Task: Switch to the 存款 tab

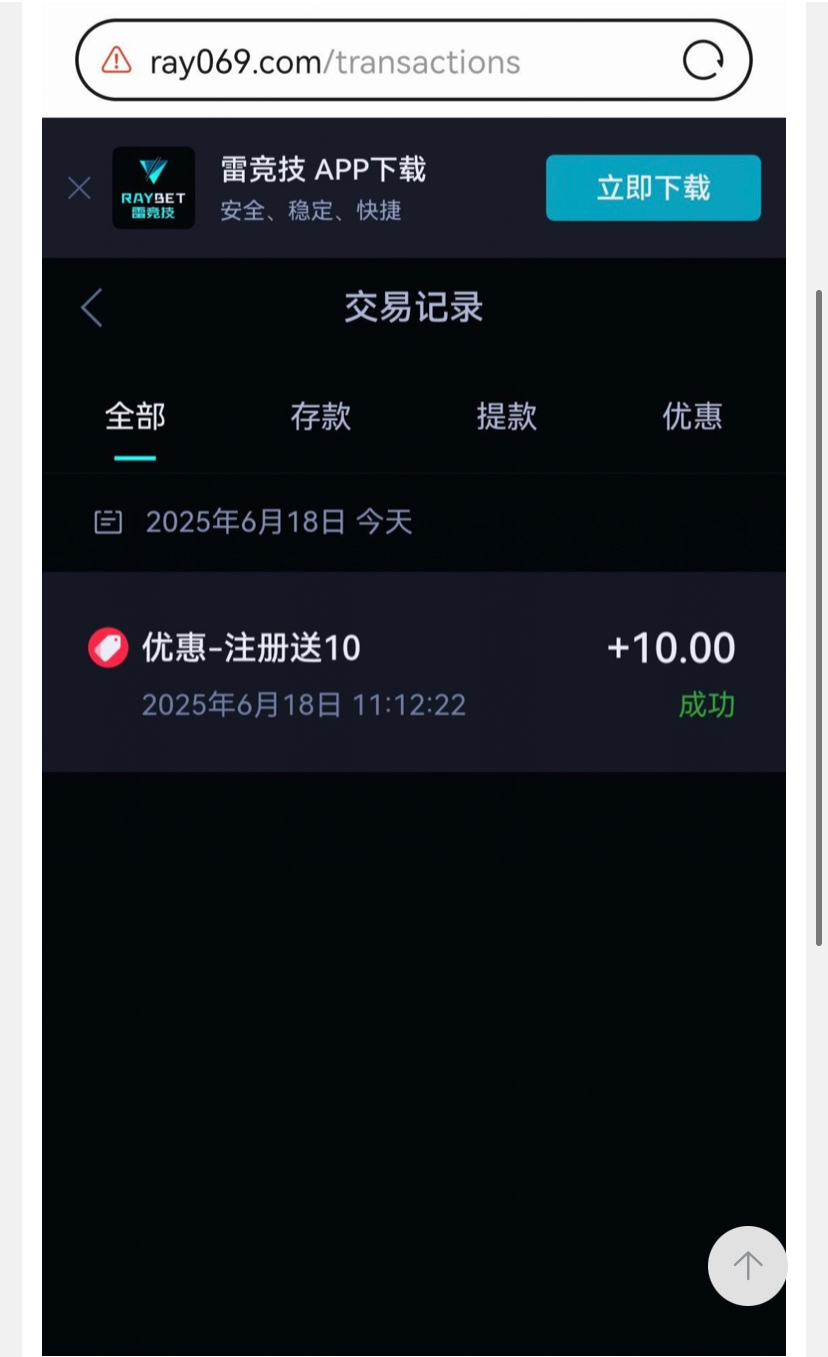Action: 321,417
